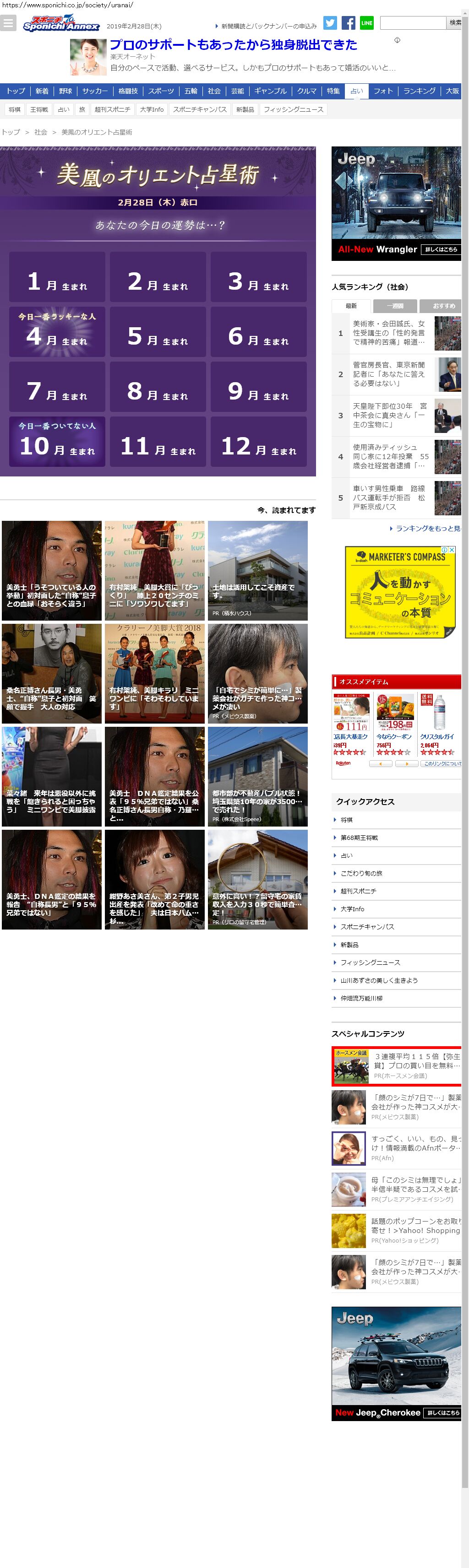
Task: Switch to the 芸能 navigation tab
Action: click(238, 91)
